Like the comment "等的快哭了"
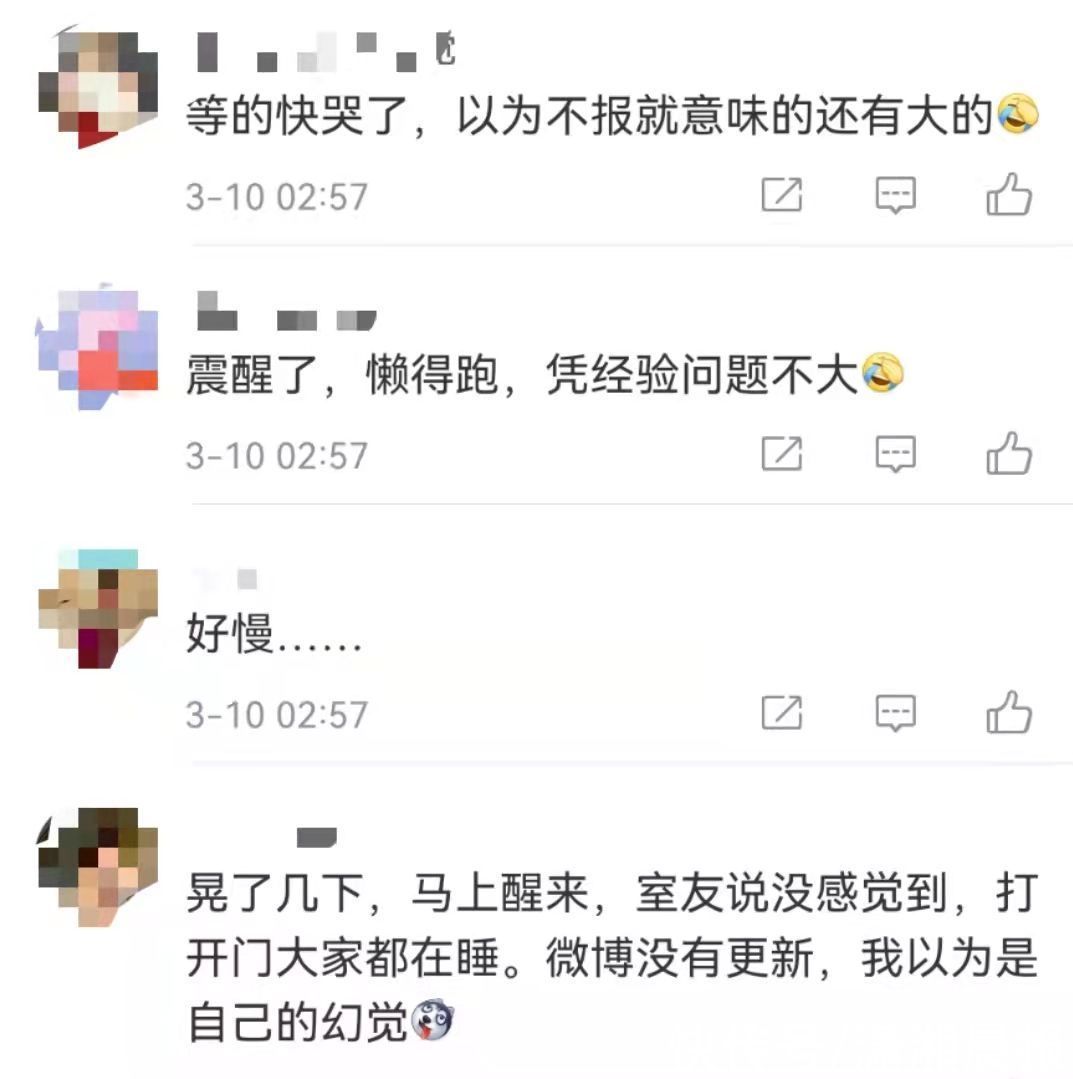 [x=1009, y=195]
